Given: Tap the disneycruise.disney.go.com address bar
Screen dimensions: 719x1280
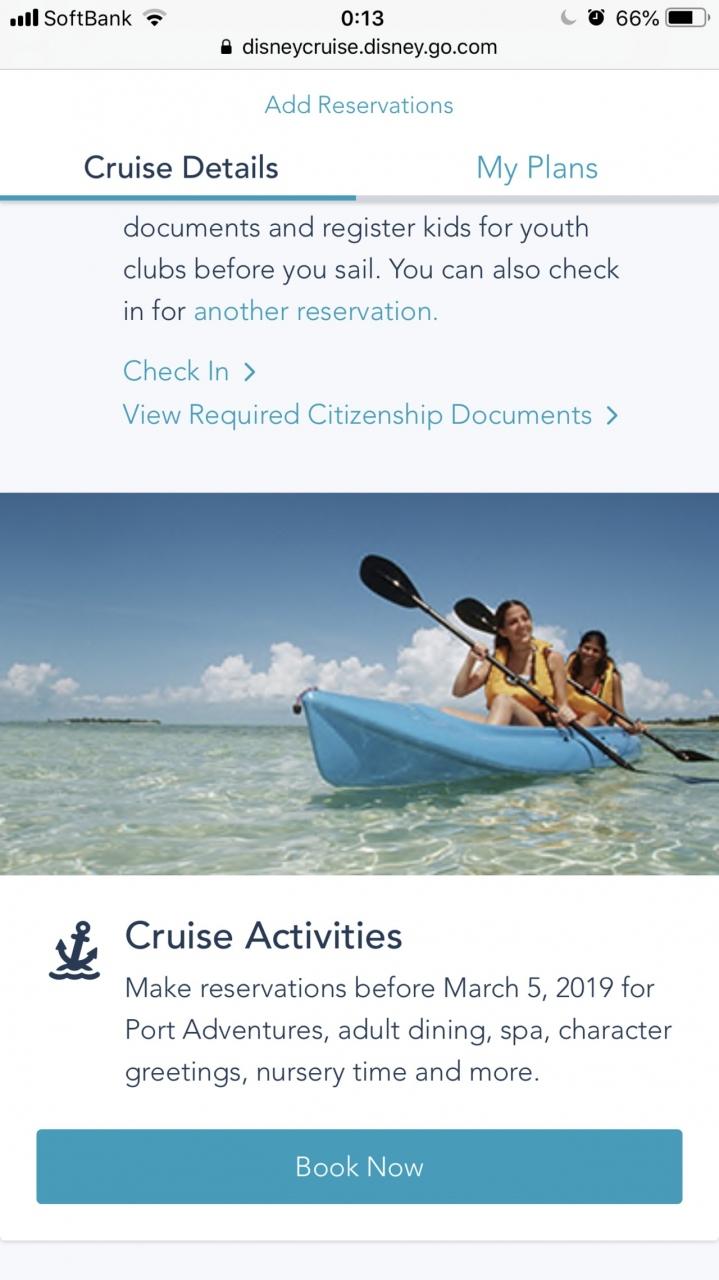Looking at the screenshot, I should click(x=359, y=46).
